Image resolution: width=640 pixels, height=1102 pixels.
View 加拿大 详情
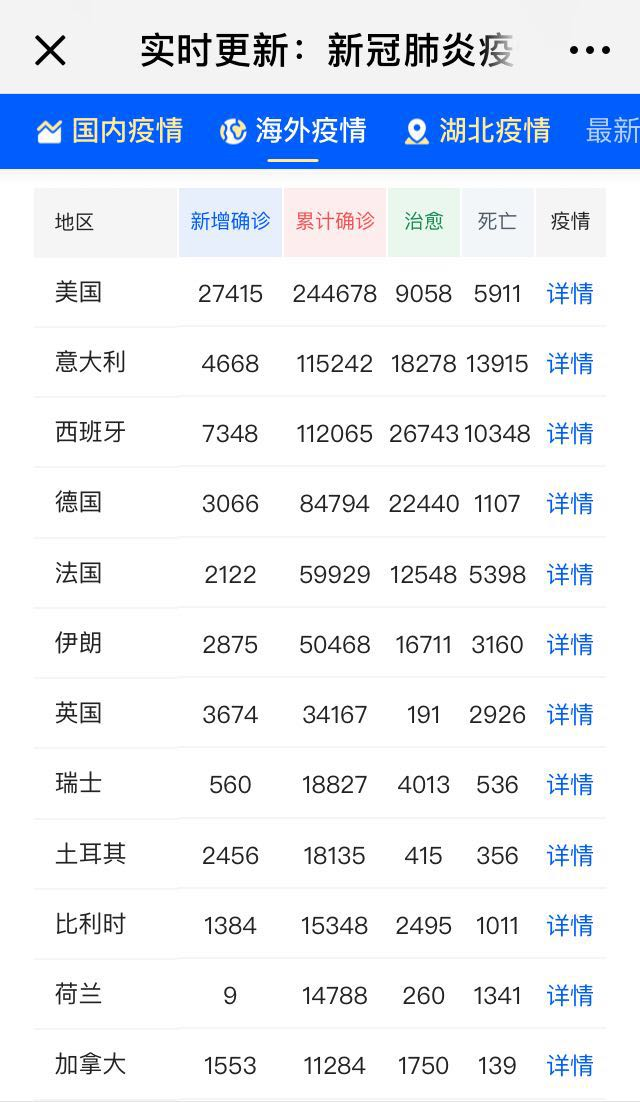point(570,1066)
